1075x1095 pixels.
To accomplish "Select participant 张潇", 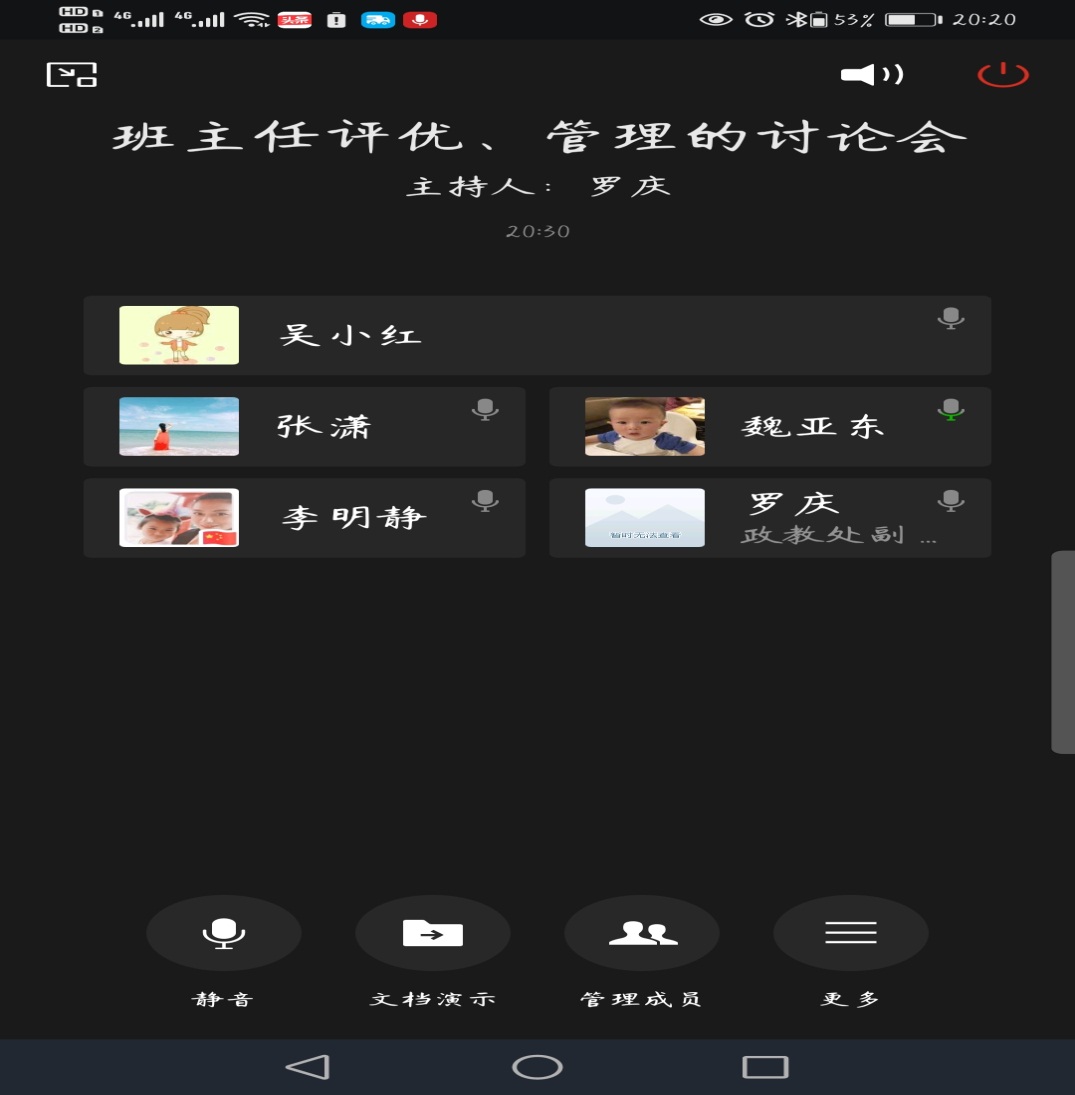I will point(304,426).
